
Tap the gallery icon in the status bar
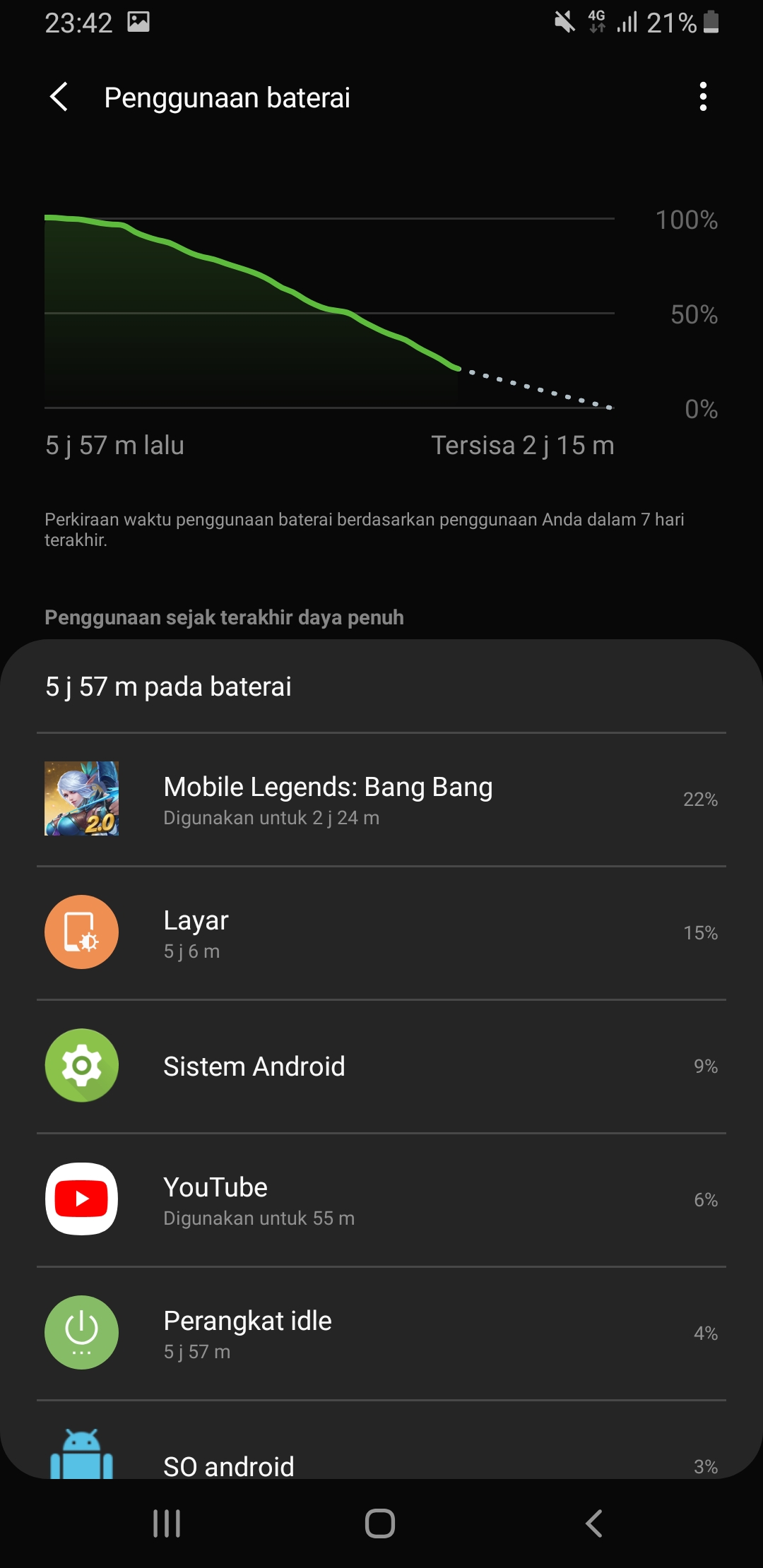pyautogui.click(x=138, y=22)
